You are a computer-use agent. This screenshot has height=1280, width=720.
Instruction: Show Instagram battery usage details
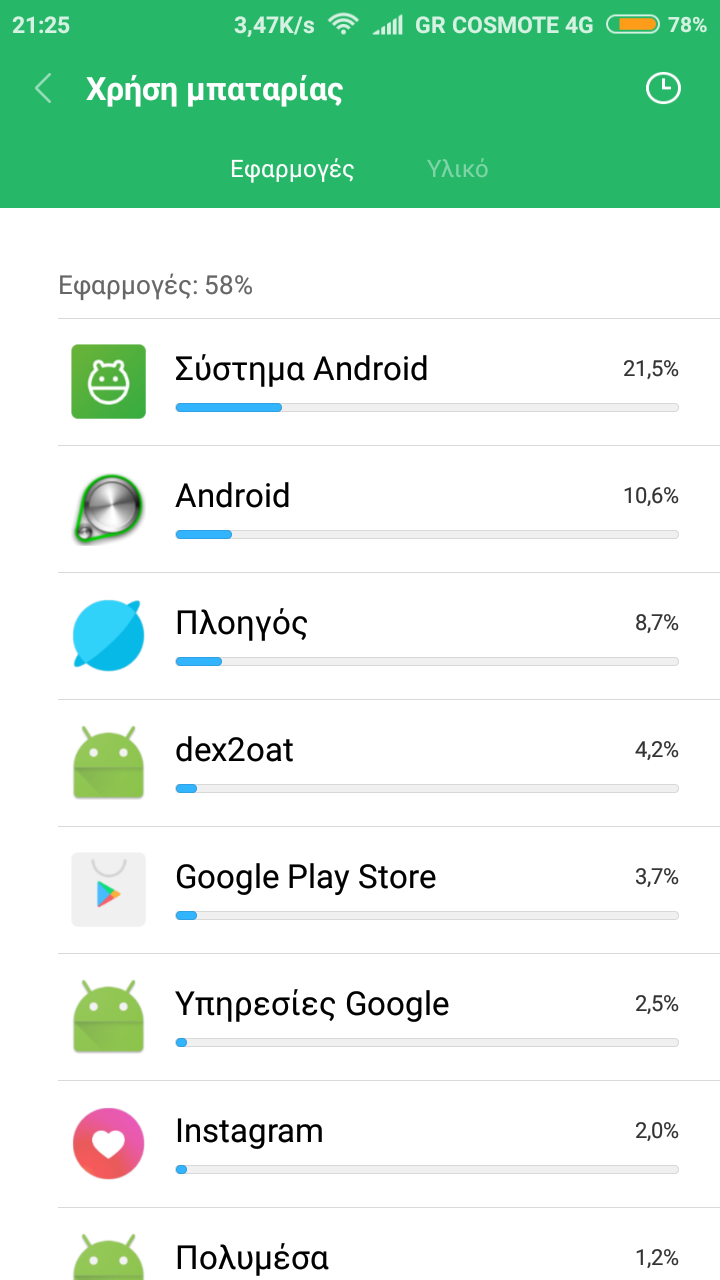point(388,1144)
